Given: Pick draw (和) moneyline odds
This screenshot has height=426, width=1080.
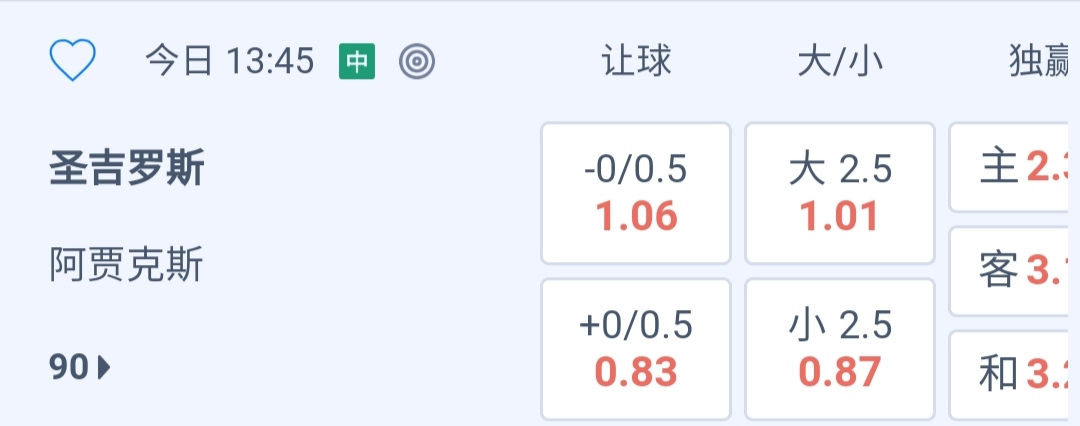Looking at the screenshot, I should point(1014,374).
